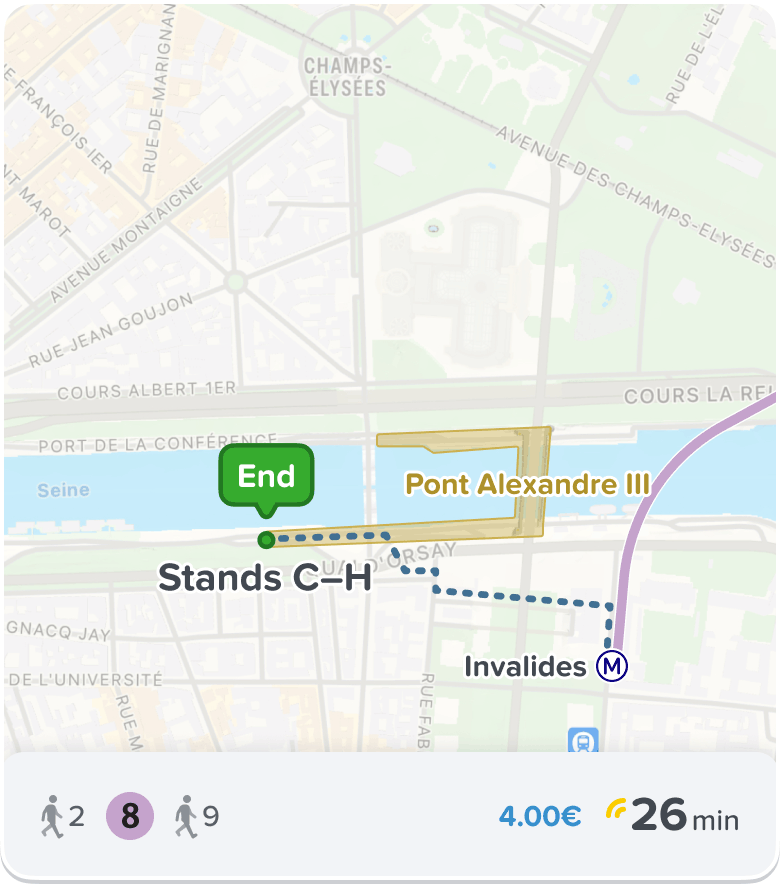The height and width of the screenshot is (884, 780).
Task: Select the Invalides metro M icon
Action: point(614,667)
